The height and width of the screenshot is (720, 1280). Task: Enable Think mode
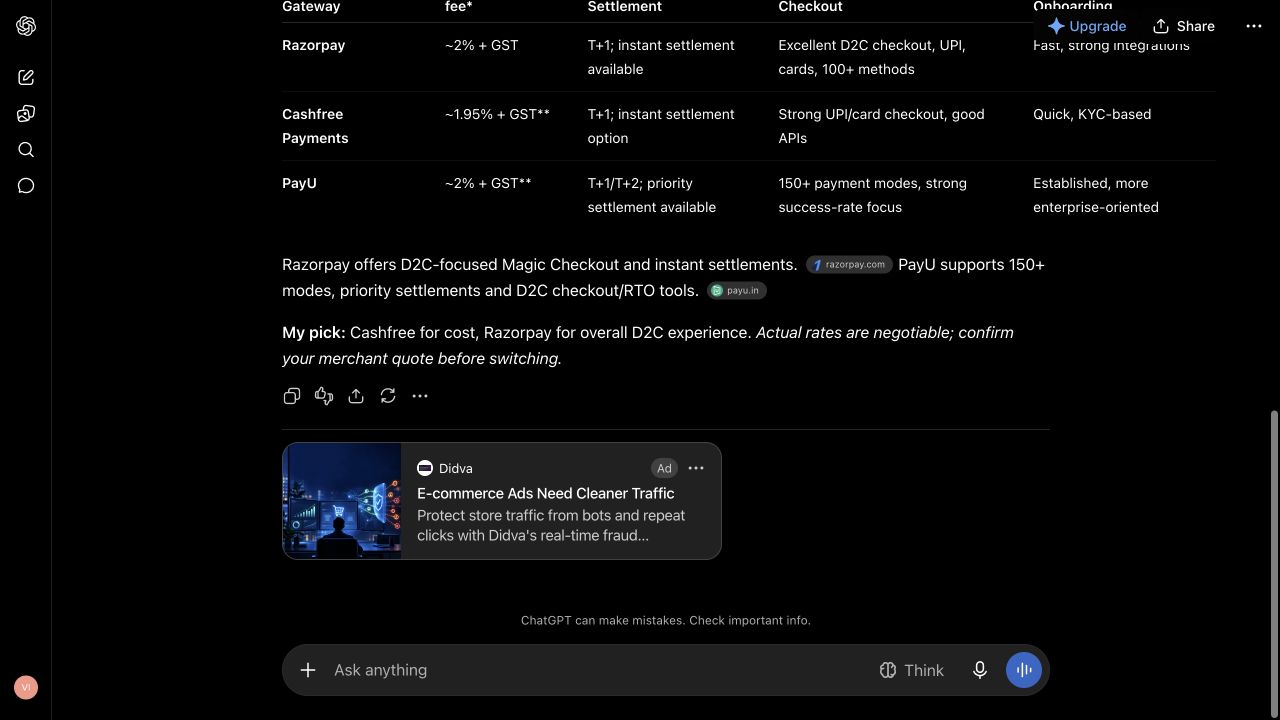pyautogui.click(x=911, y=670)
